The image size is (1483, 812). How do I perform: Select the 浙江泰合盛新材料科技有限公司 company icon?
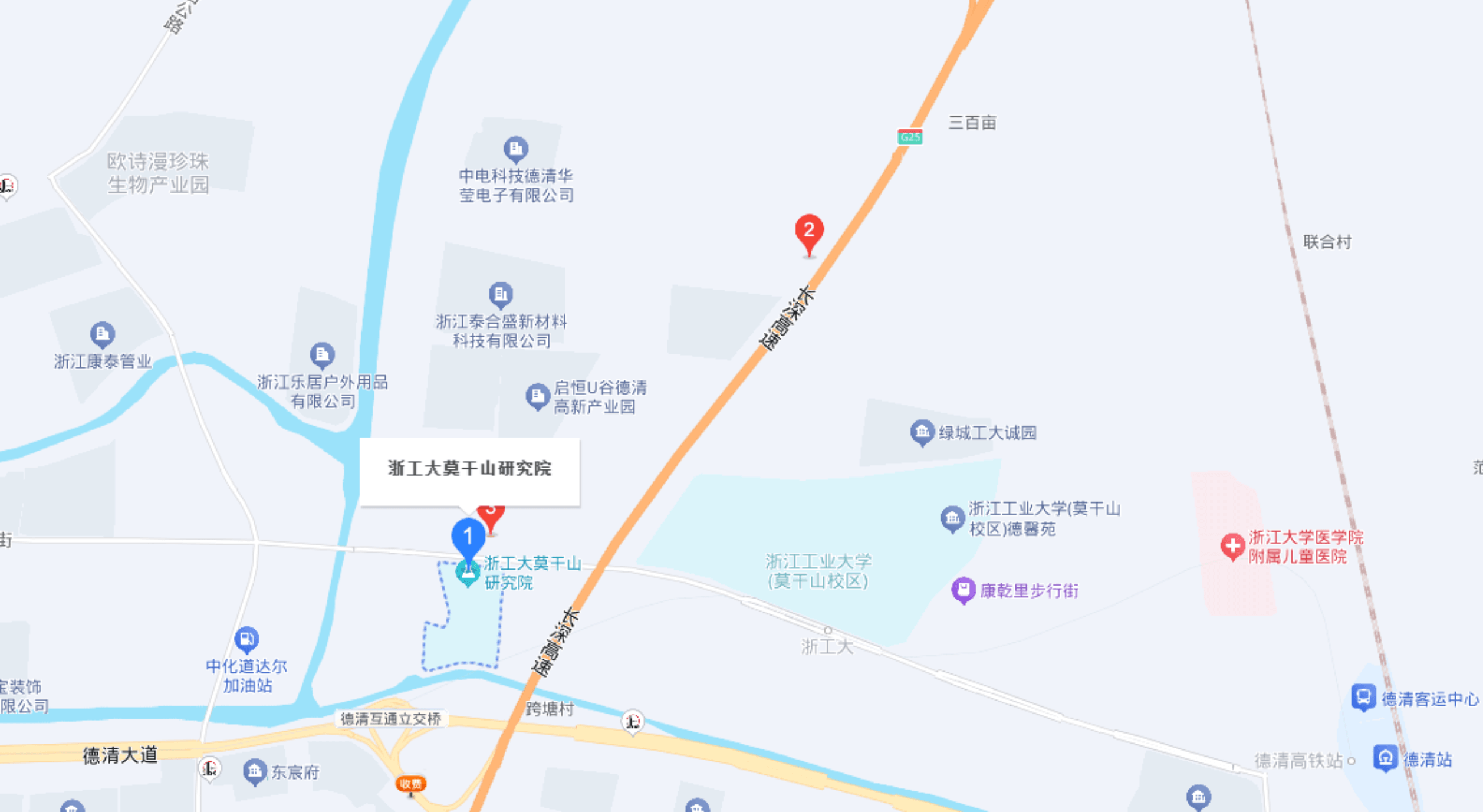501,294
